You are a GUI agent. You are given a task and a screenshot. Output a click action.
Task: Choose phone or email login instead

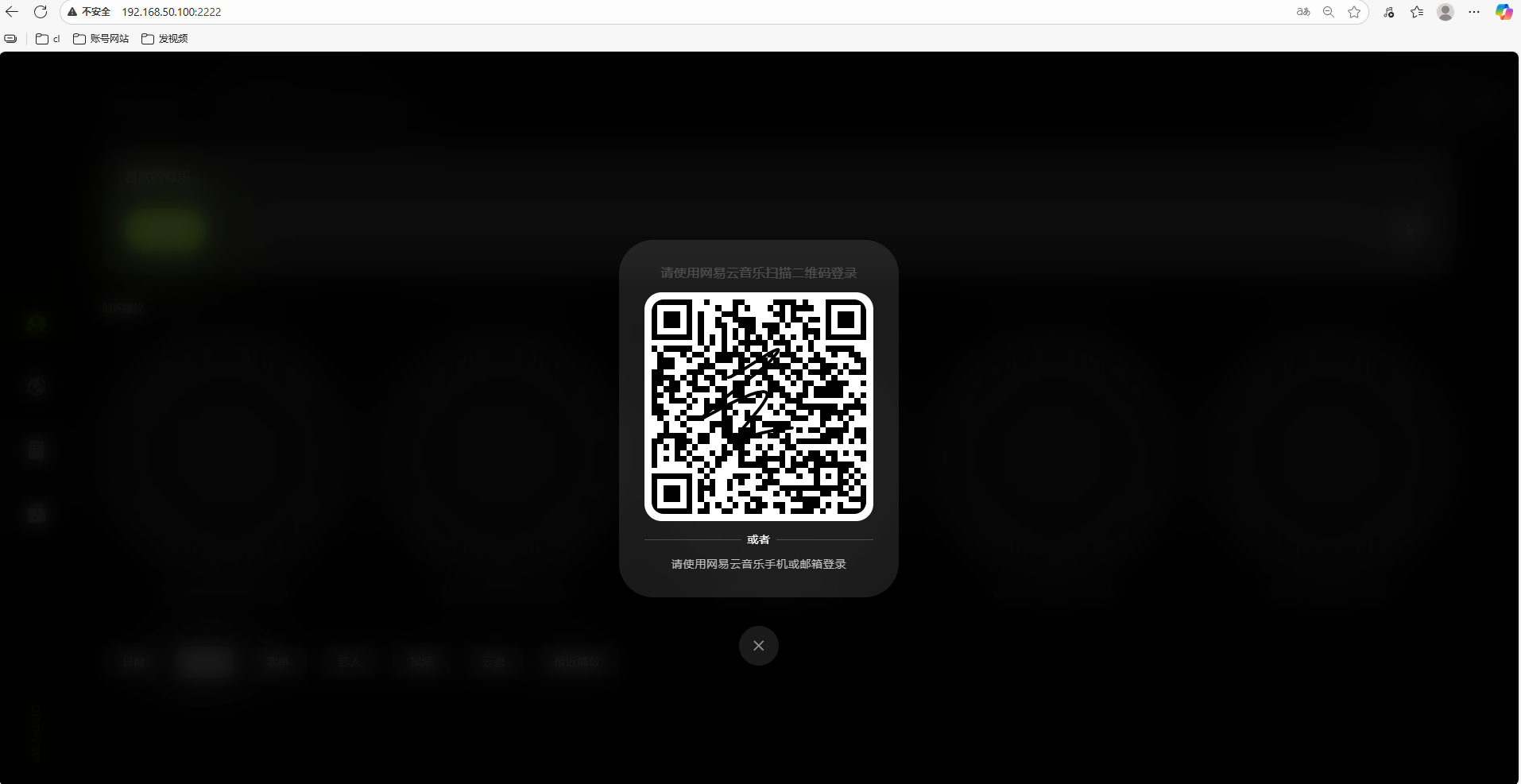point(758,564)
